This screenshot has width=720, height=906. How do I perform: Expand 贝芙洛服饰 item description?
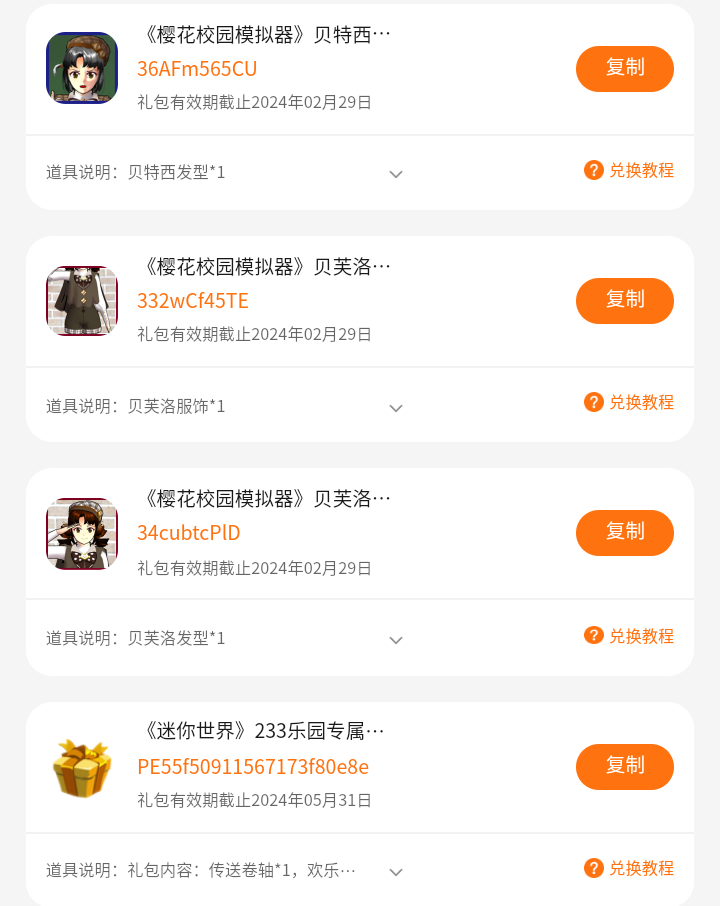pos(396,408)
